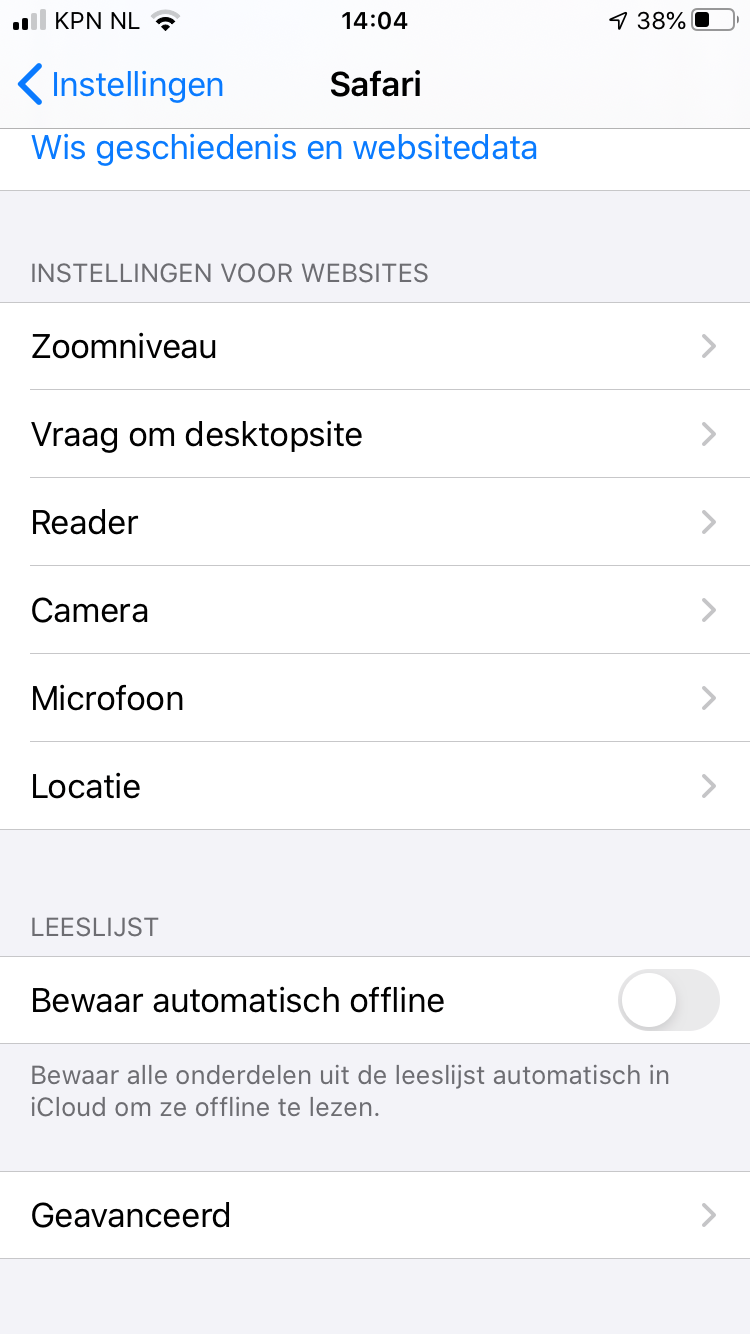The image size is (750, 1334).
Task: Enable Bewaar automatisch offline
Action: (668, 1000)
